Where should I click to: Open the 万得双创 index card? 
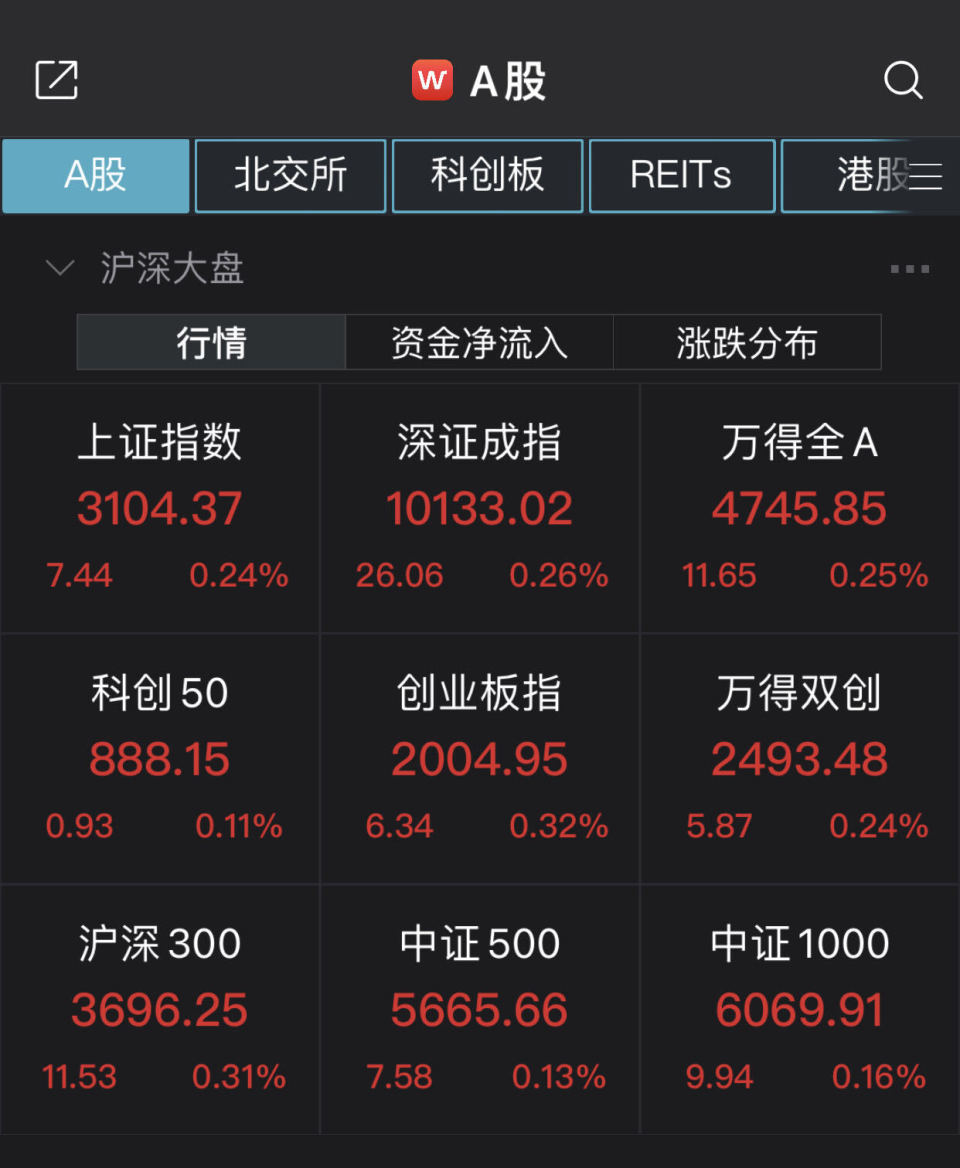point(800,759)
